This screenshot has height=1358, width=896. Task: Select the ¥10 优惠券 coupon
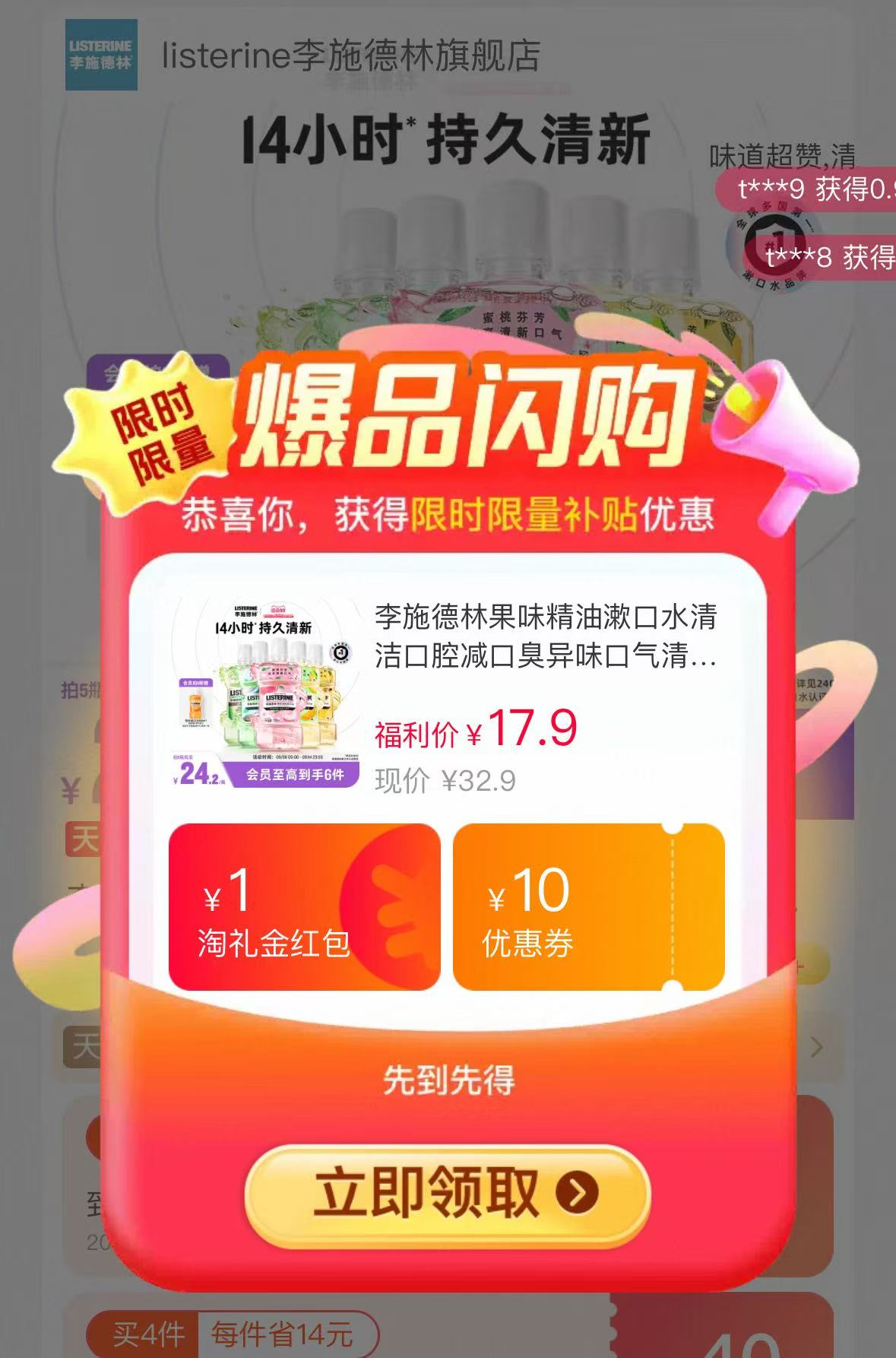(588, 906)
